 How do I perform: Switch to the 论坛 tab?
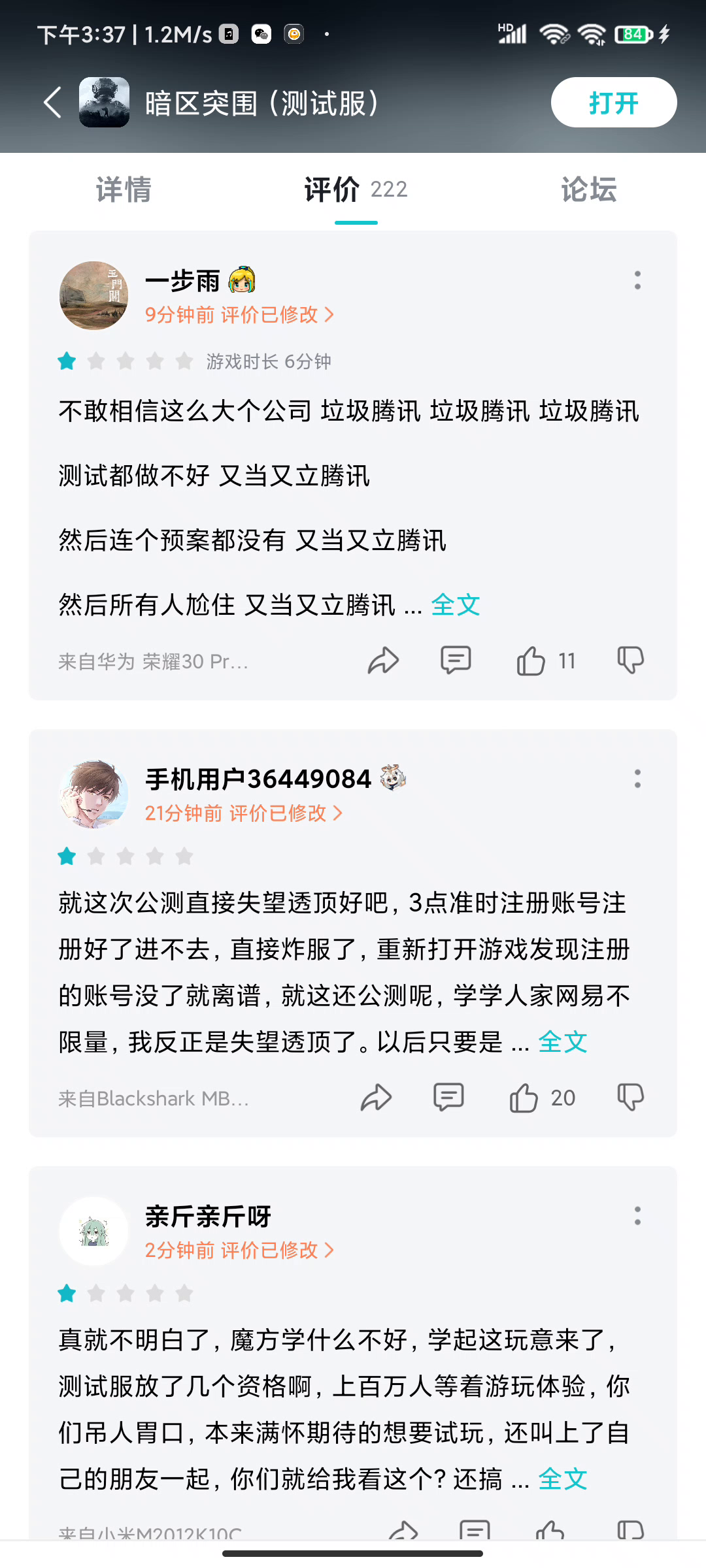588,189
